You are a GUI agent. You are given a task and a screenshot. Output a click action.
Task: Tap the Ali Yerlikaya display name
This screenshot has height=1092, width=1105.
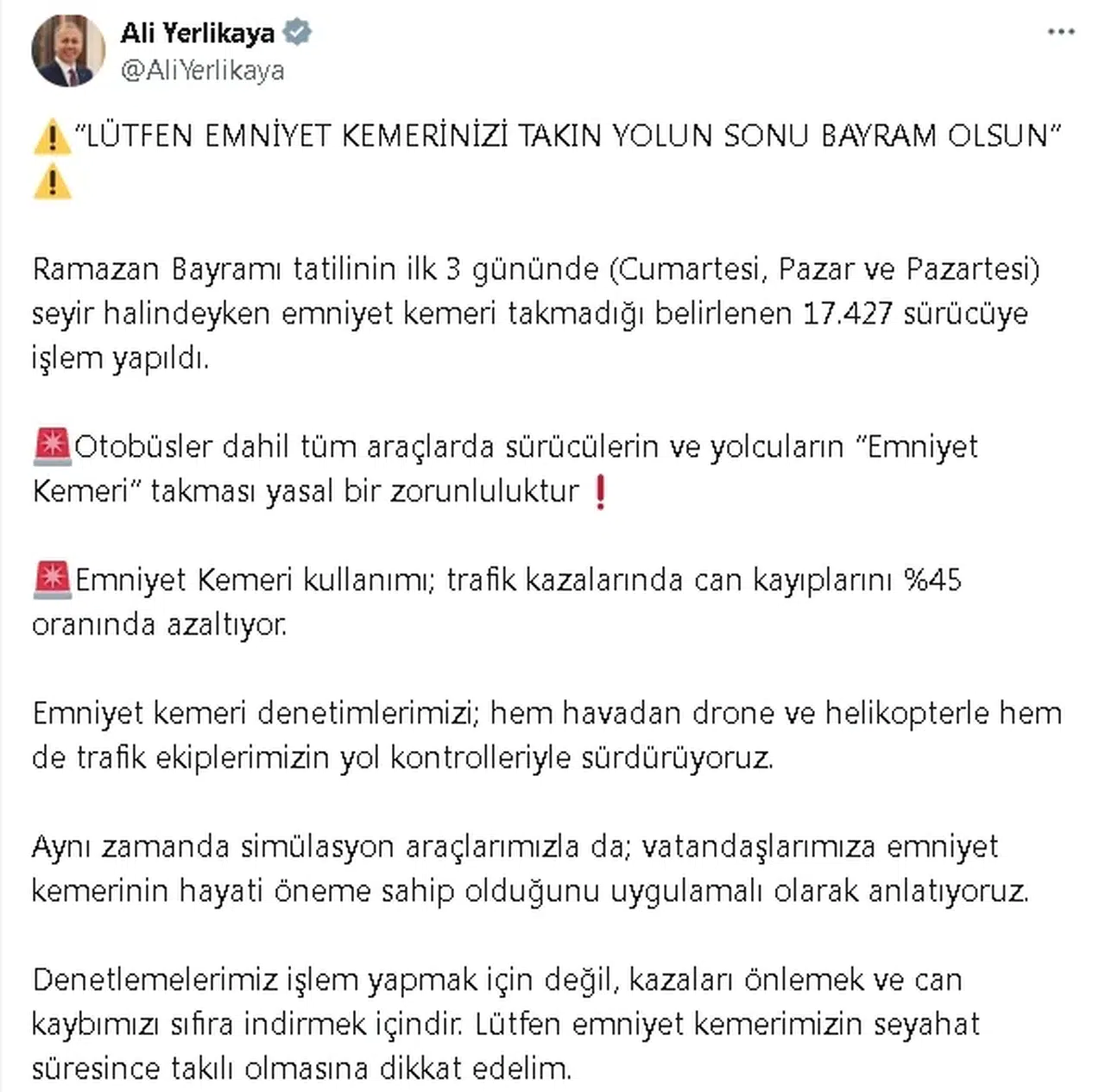coord(197,33)
